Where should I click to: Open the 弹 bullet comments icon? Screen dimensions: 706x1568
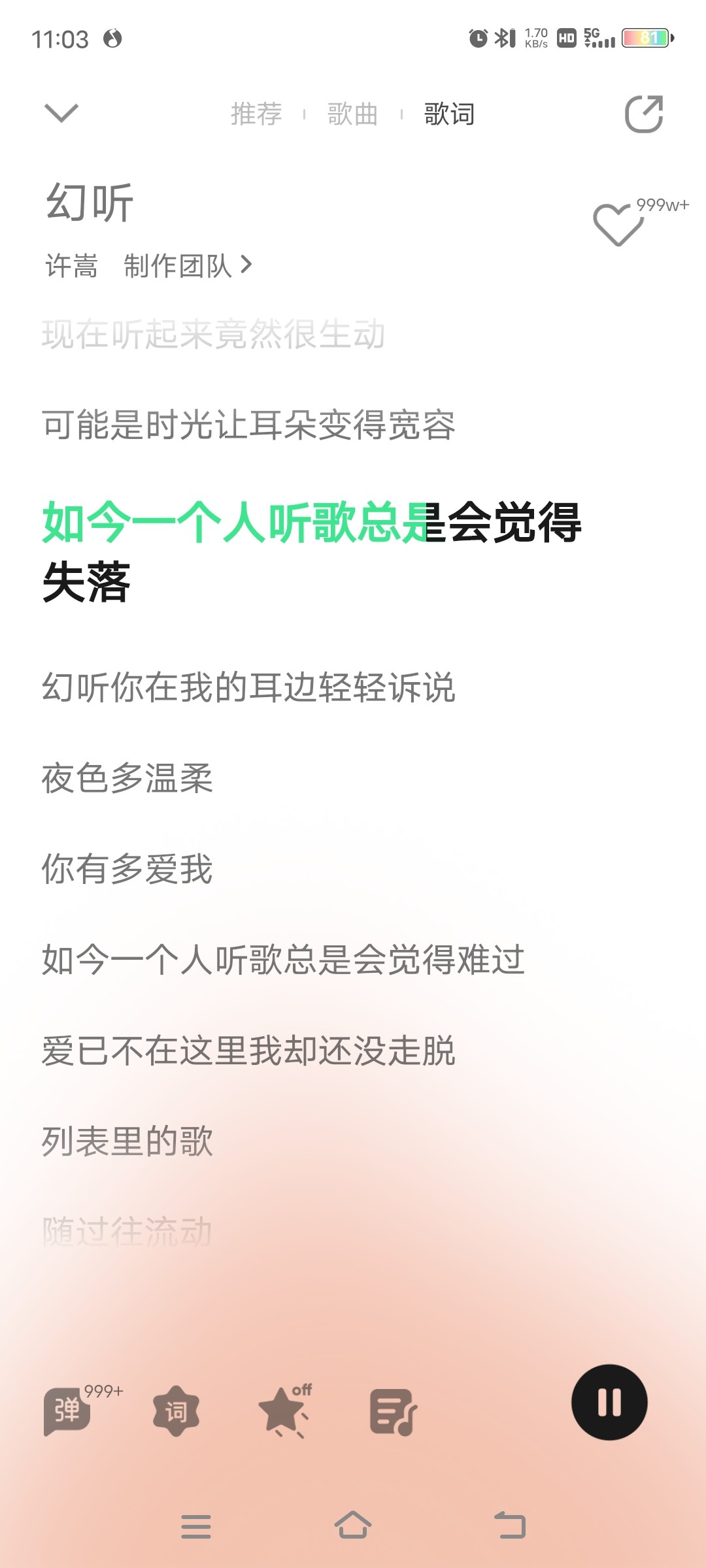coord(67,1411)
